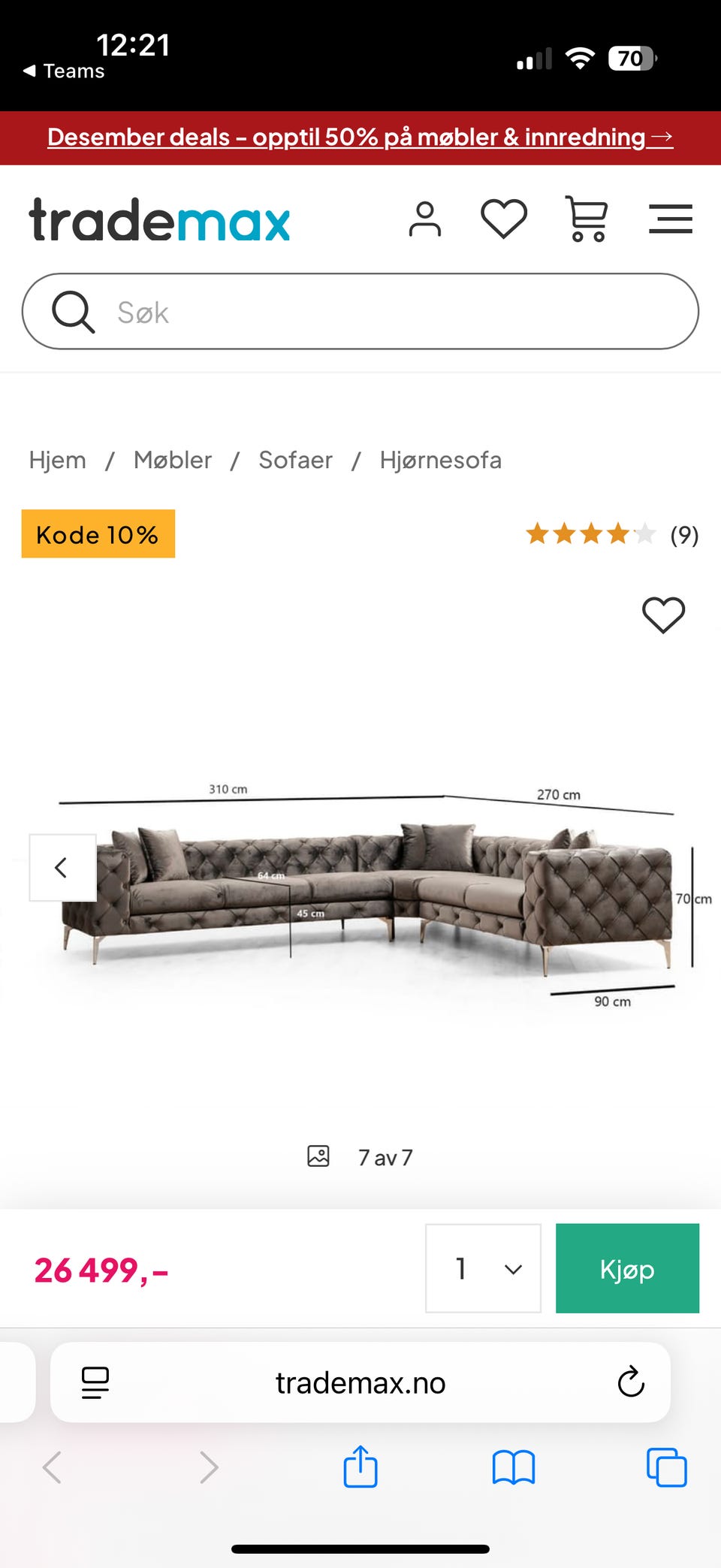This screenshot has width=721, height=1568.
Task: Toggle the reader view icon in address bar
Action: point(95,1382)
